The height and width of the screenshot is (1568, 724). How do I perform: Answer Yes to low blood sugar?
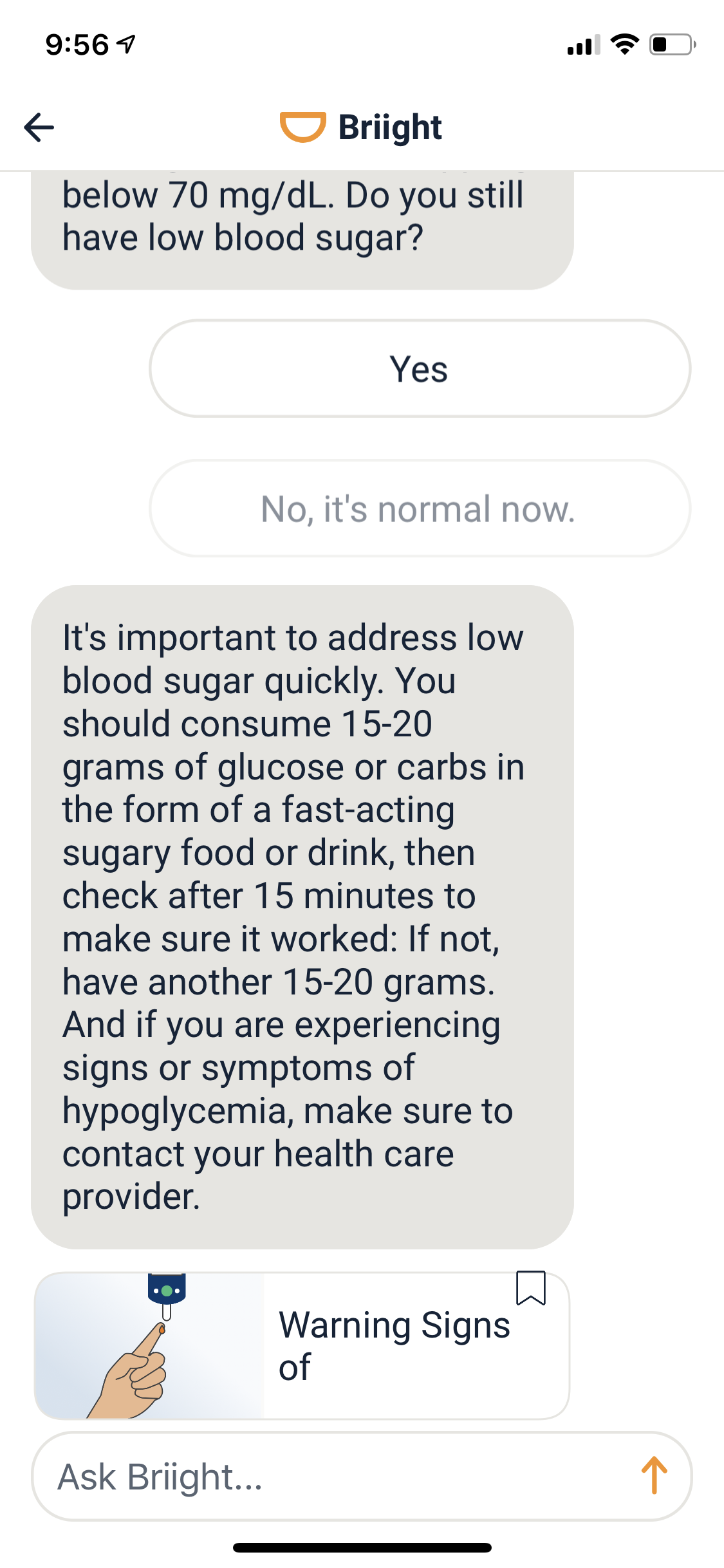(420, 369)
